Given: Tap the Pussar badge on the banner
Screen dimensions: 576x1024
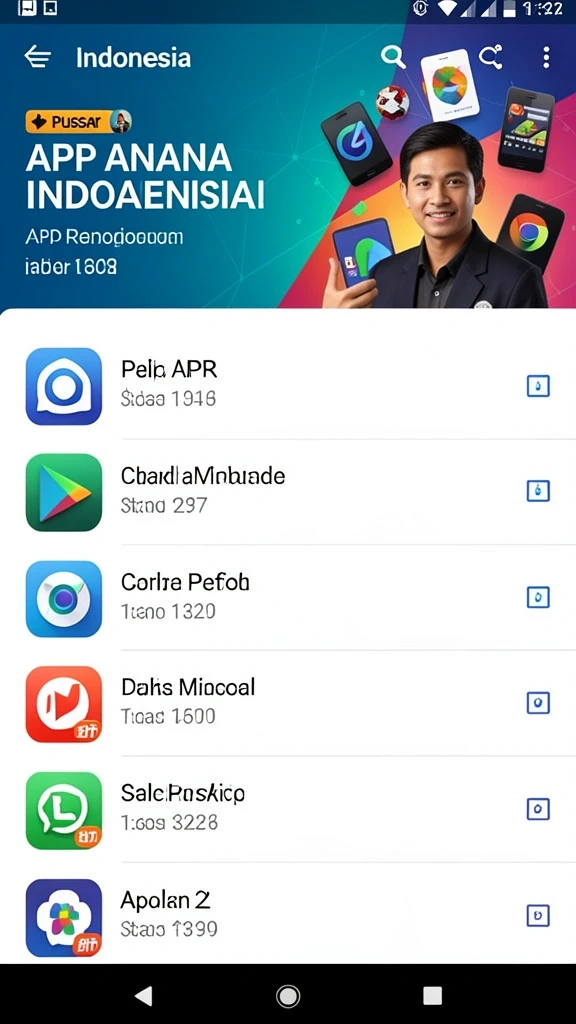Looking at the screenshot, I should 78,121.
